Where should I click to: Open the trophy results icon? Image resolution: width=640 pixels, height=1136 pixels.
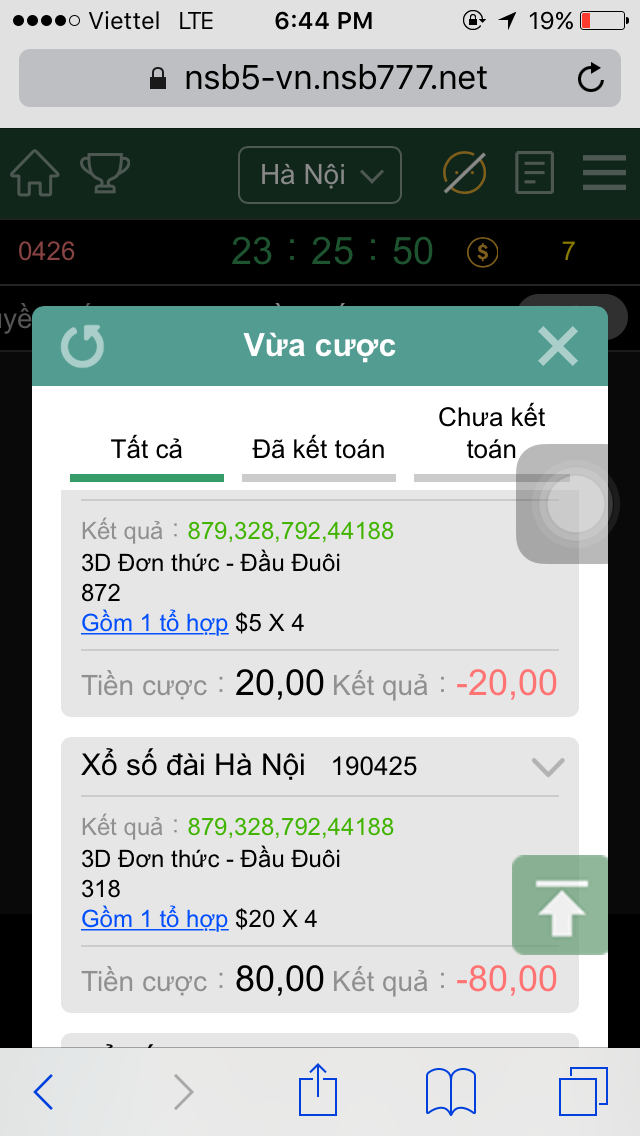click(104, 174)
